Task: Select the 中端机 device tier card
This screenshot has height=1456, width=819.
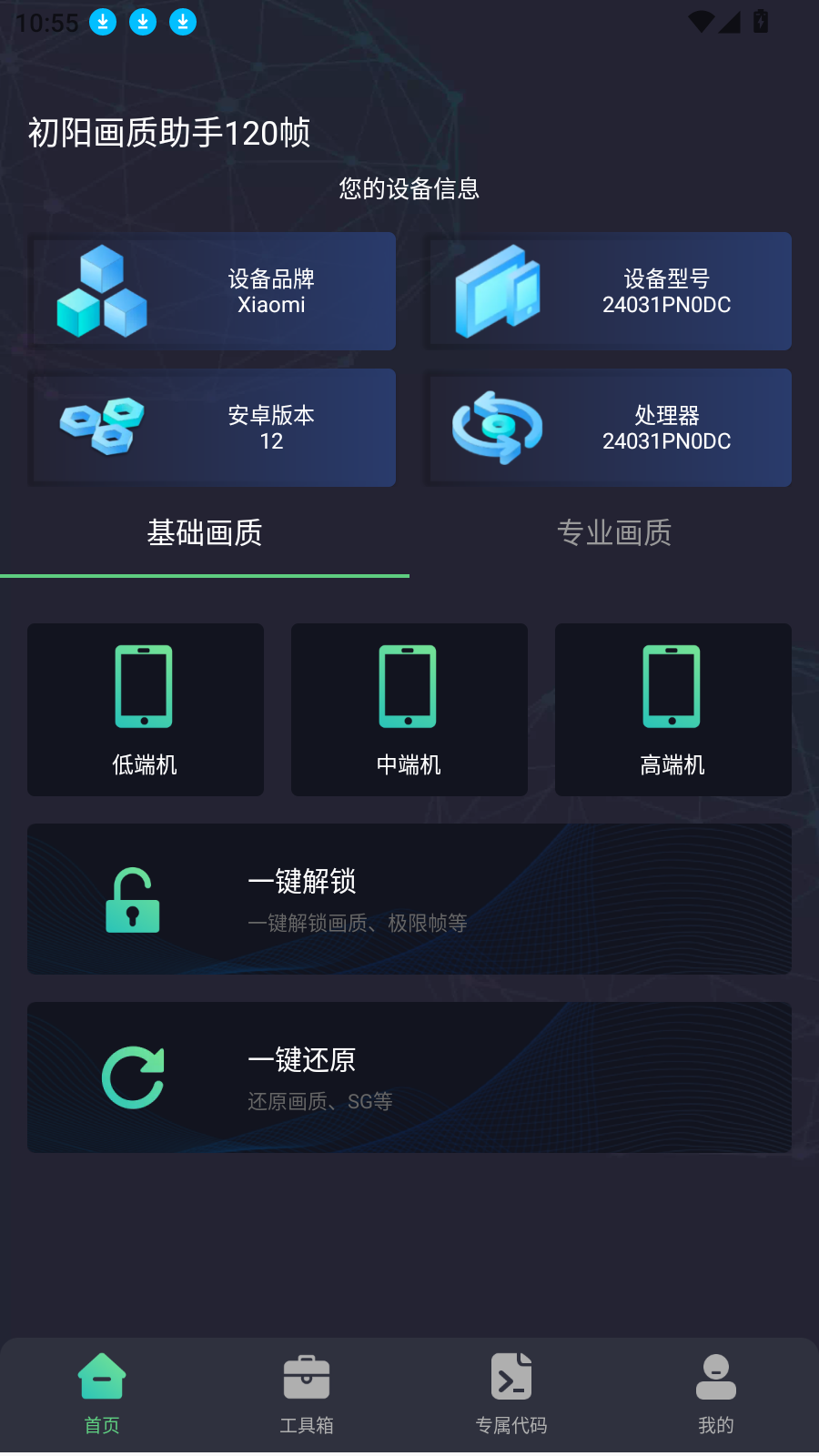Action: point(409,710)
